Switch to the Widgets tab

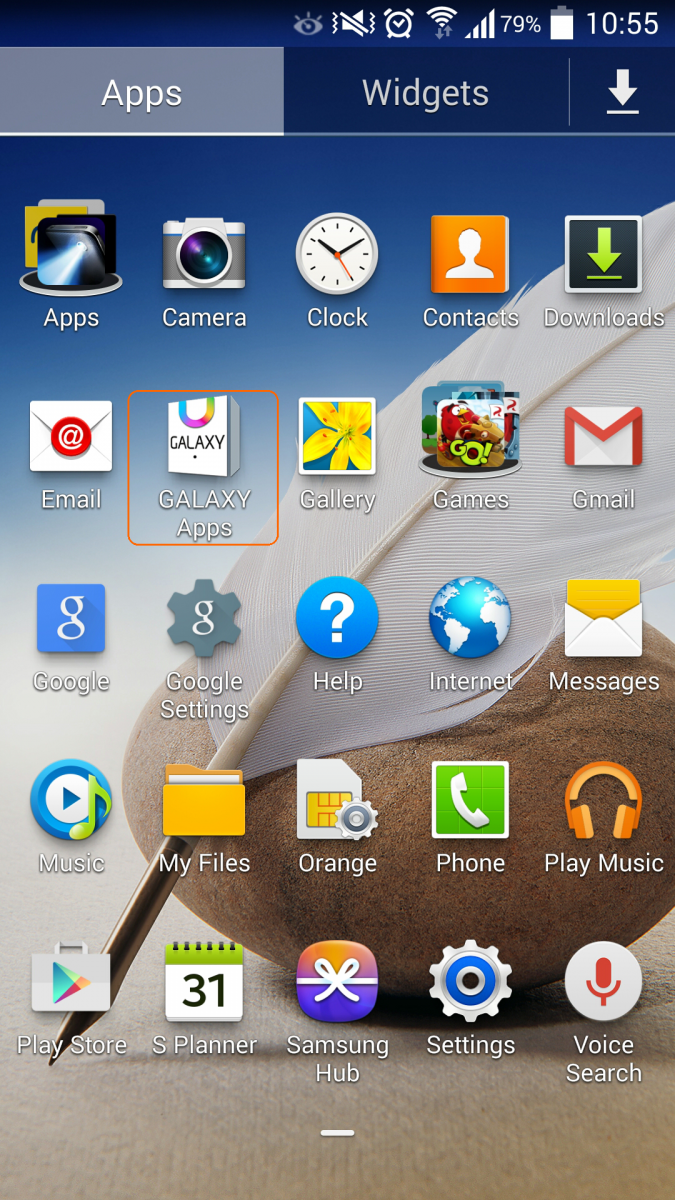click(x=425, y=93)
